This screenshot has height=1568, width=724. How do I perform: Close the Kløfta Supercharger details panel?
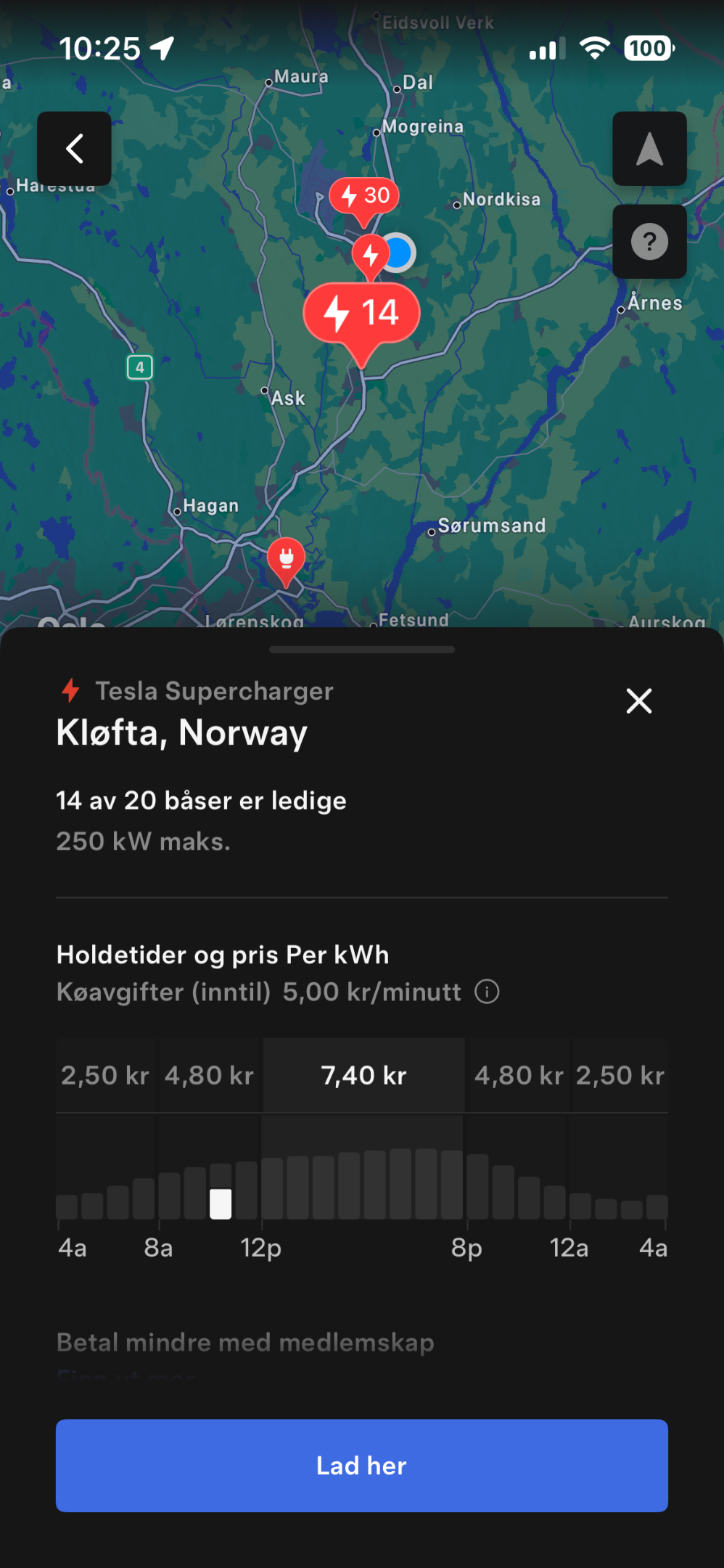[x=638, y=701]
